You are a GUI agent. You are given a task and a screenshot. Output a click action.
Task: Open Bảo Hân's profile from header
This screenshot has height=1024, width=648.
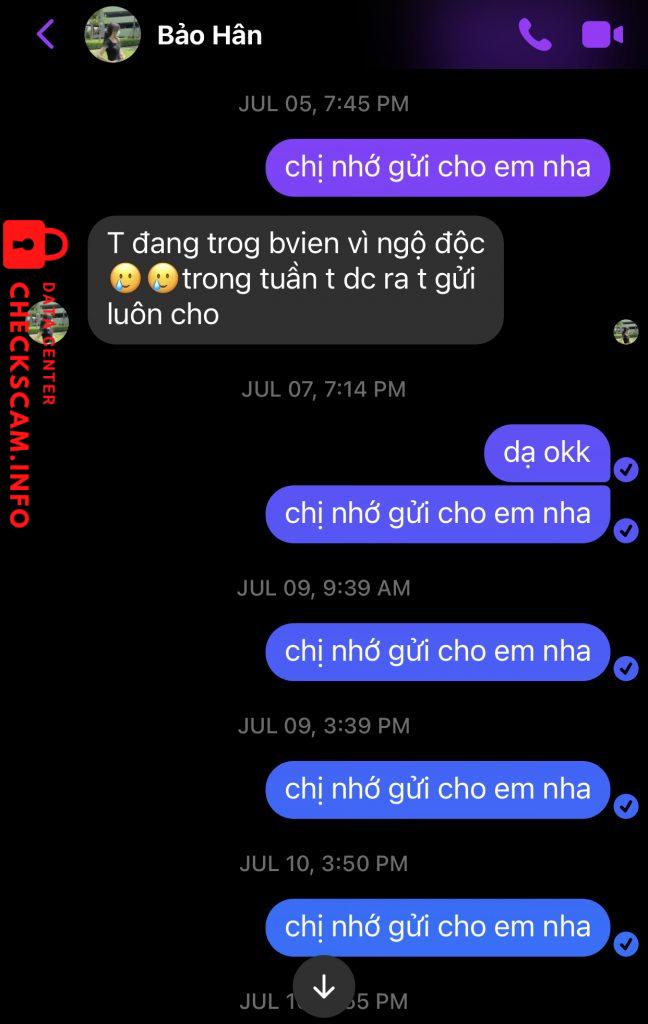click(209, 35)
